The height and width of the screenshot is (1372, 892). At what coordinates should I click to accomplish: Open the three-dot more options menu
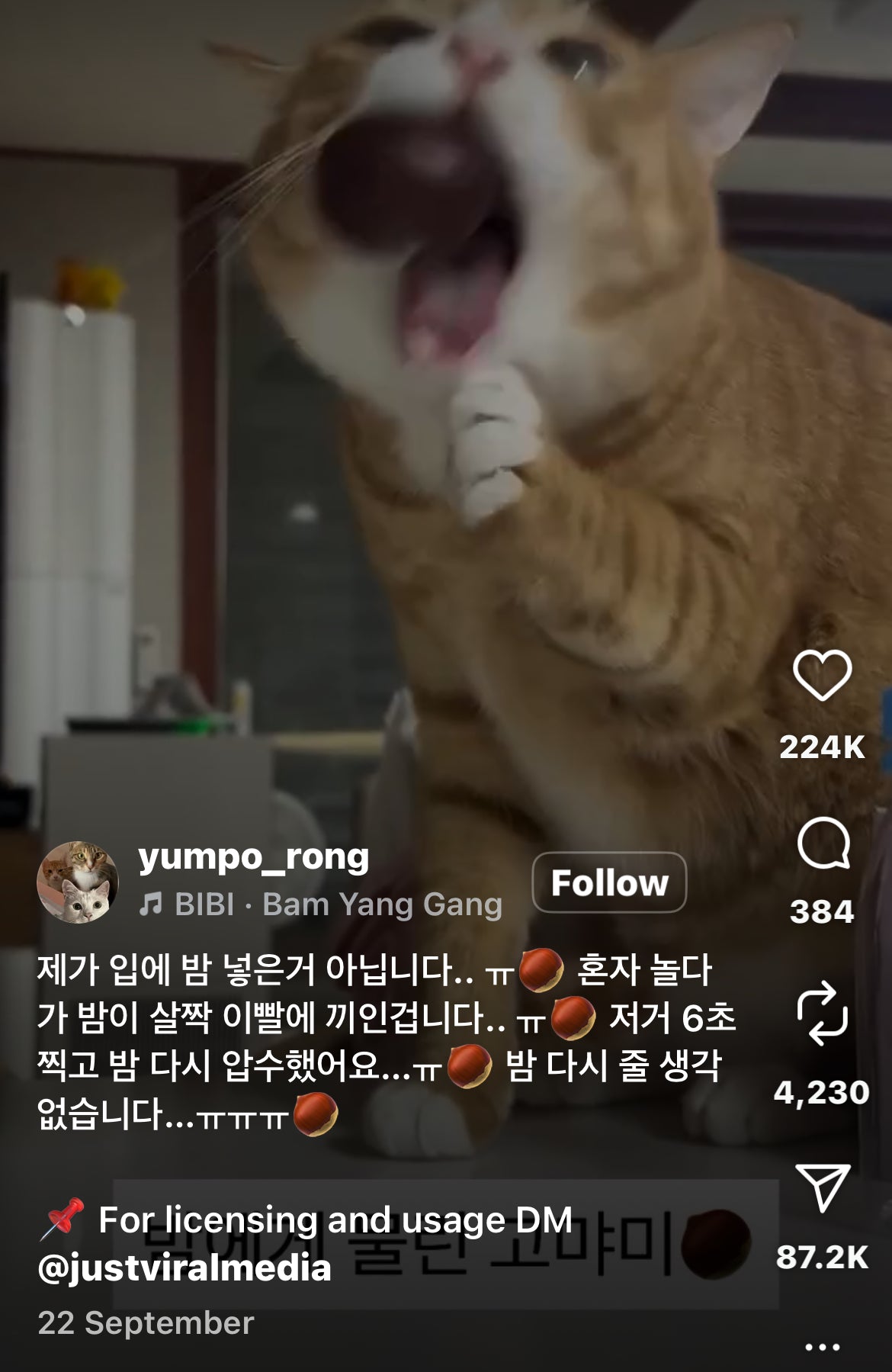[822, 1347]
